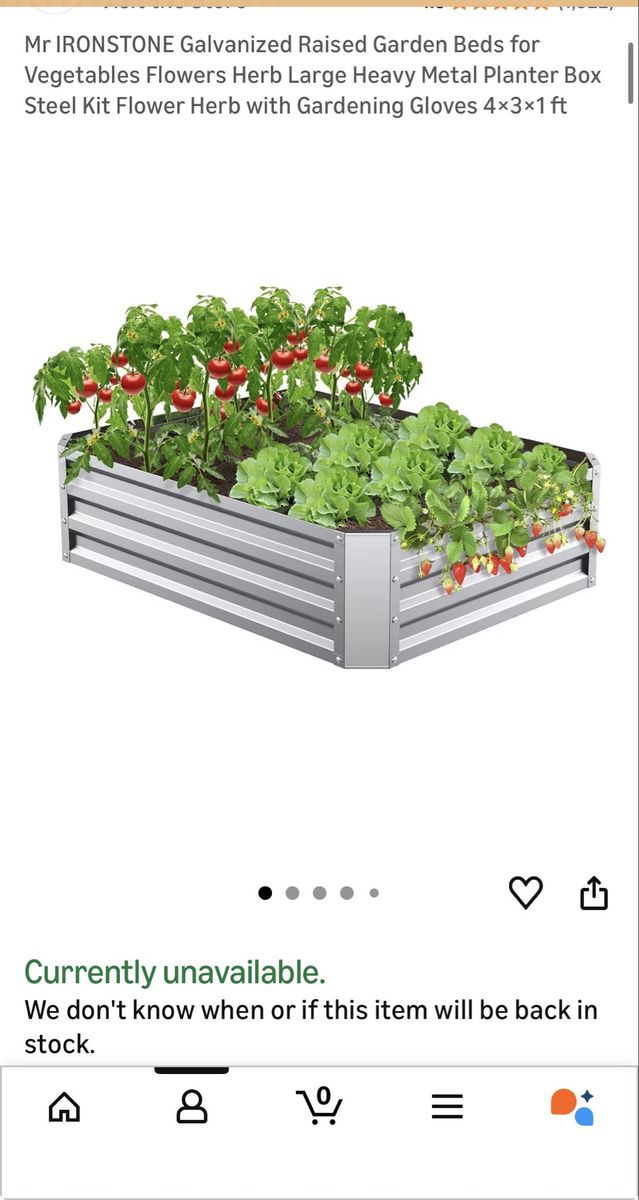Open the account profile tab
The width and height of the screenshot is (639, 1200).
(191, 1106)
